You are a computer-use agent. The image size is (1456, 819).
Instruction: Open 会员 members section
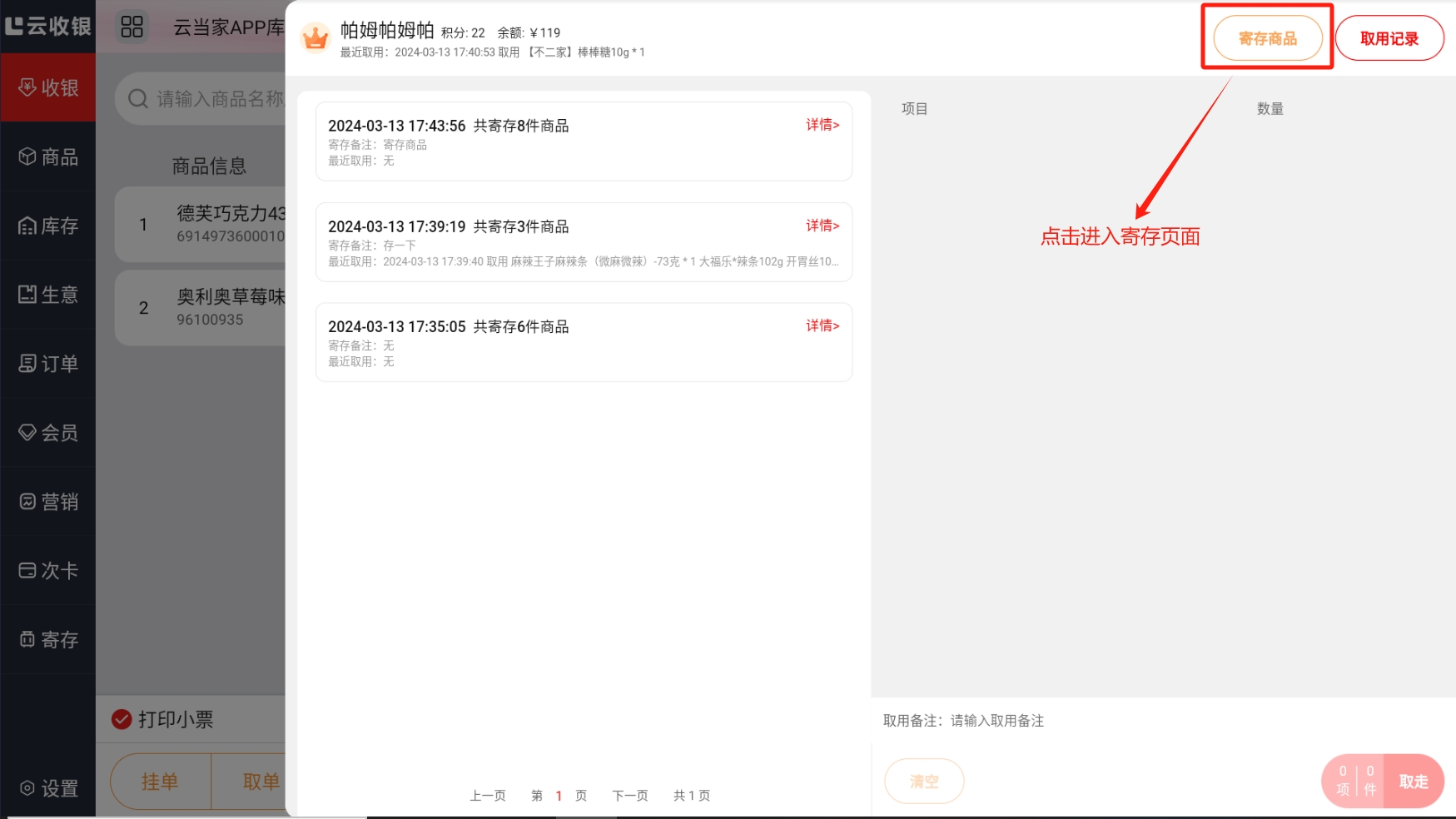[48, 433]
